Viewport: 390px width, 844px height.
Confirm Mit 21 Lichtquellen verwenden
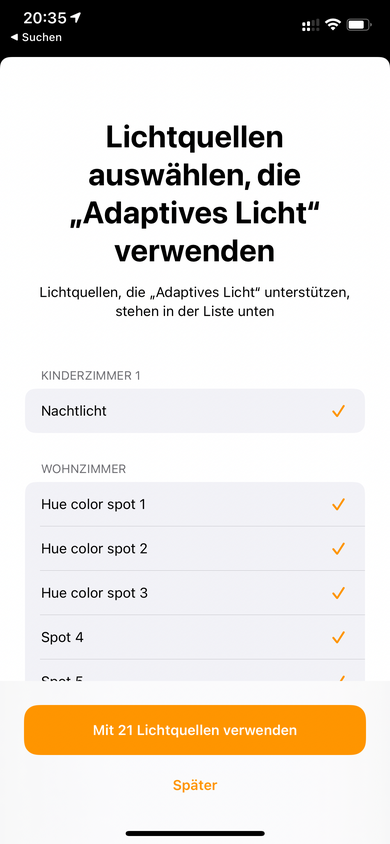point(195,730)
